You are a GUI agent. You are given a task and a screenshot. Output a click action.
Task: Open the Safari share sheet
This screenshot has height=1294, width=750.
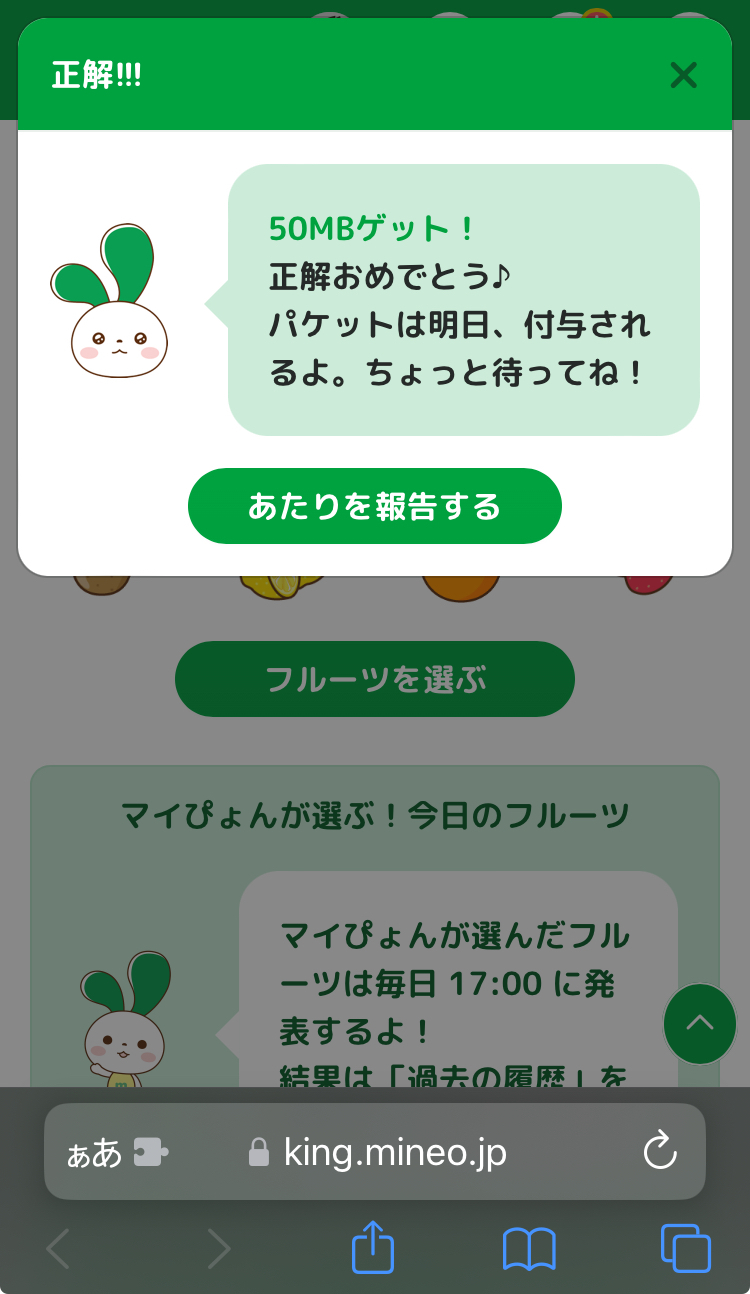[373, 1248]
